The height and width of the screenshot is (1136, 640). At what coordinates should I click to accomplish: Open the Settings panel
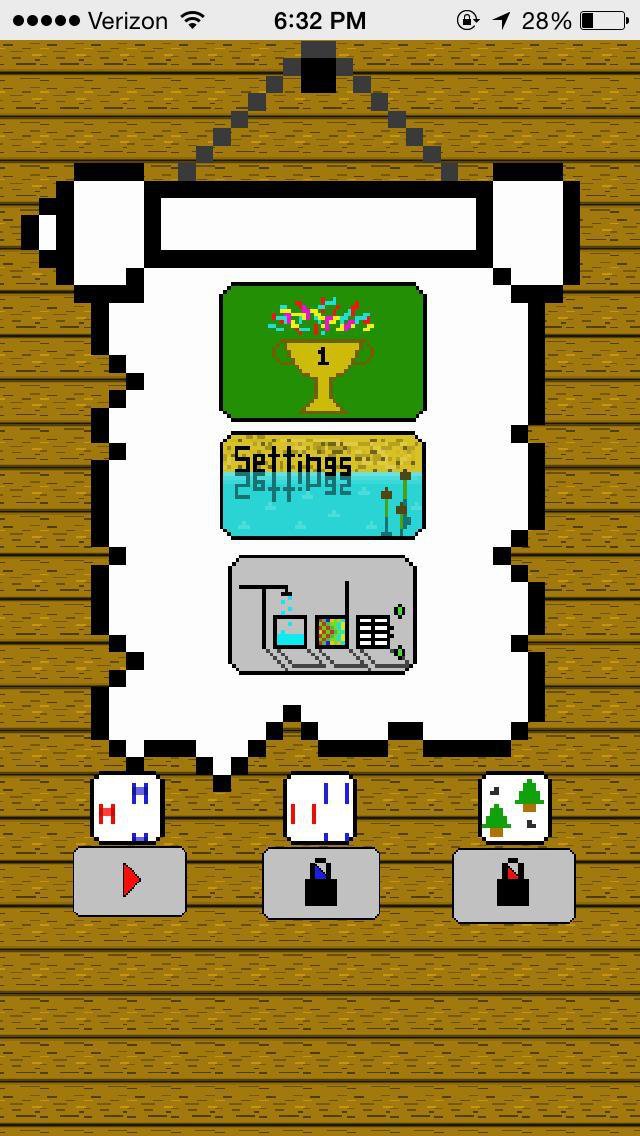point(322,485)
